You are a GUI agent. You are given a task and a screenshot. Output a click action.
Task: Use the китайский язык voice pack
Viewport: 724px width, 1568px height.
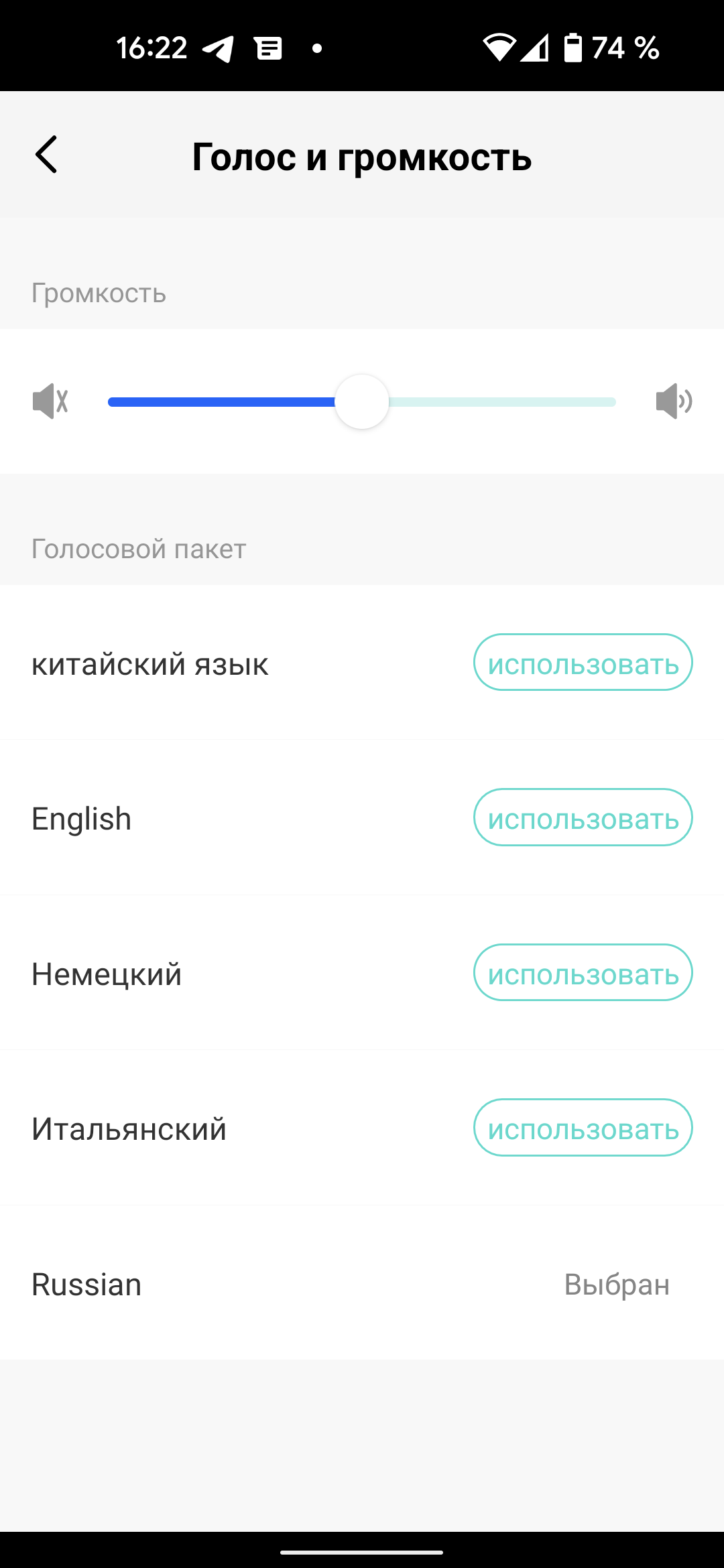pyautogui.click(x=583, y=663)
